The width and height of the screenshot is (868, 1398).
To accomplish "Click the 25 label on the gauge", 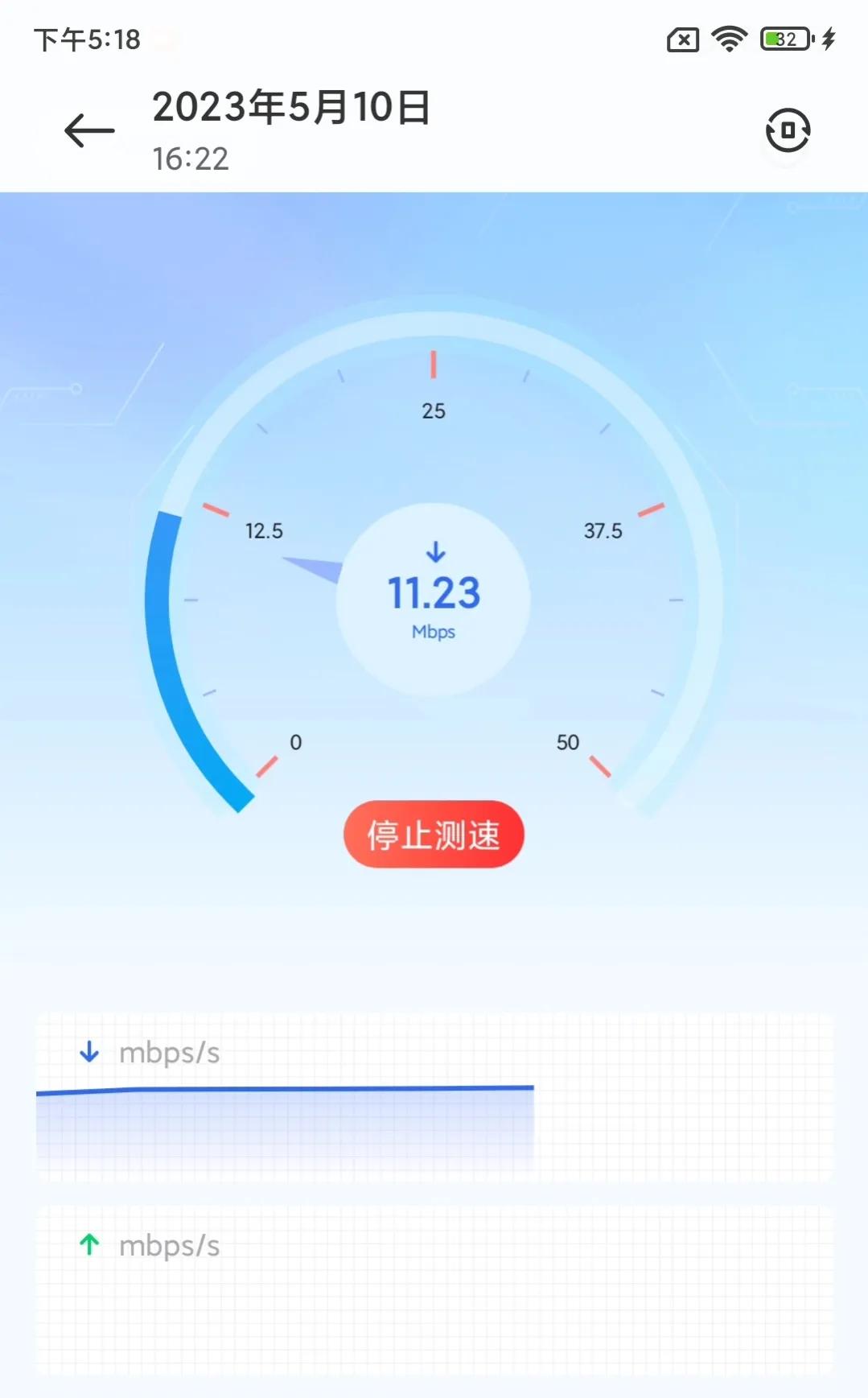I will pyautogui.click(x=434, y=411).
